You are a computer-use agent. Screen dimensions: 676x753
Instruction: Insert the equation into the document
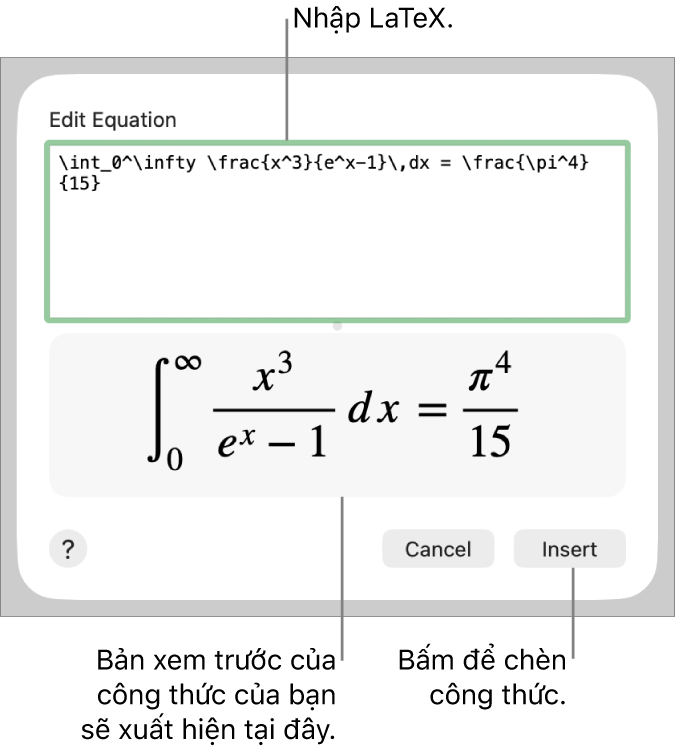tap(569, 549)
